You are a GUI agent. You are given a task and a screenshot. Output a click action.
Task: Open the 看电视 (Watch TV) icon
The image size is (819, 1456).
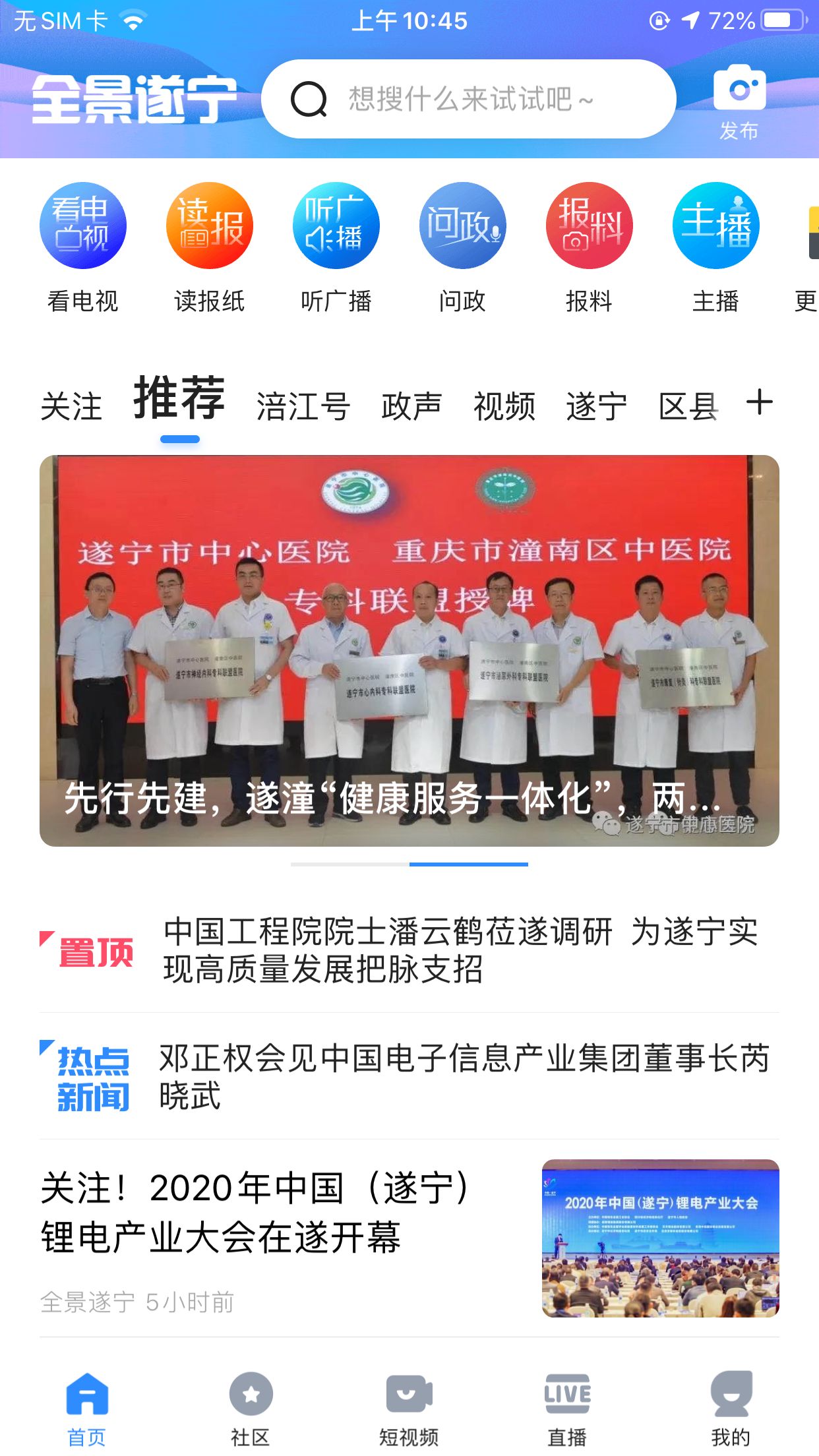82,225
